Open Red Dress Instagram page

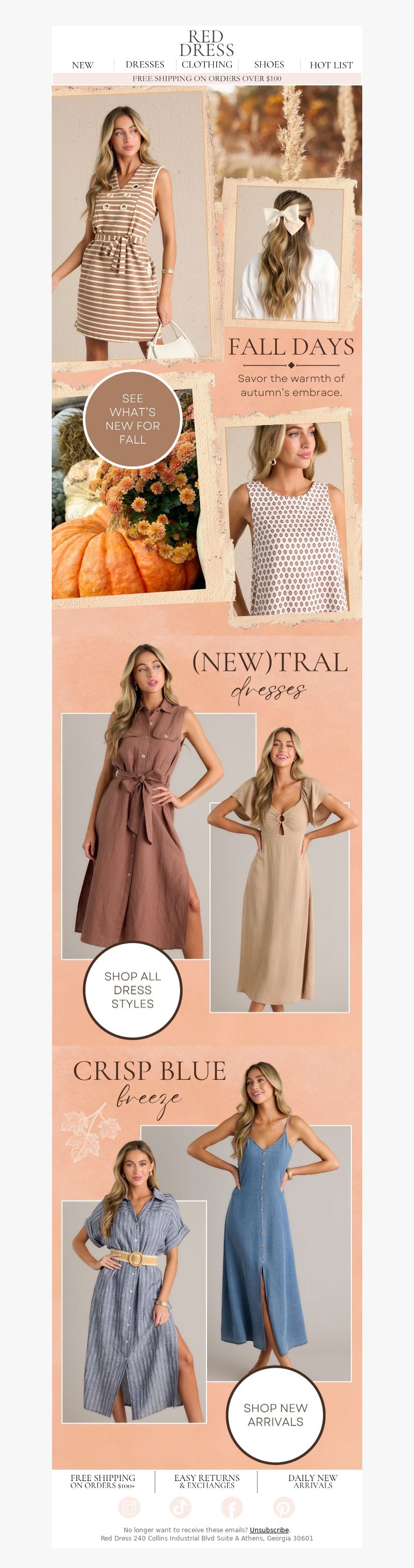click(x=129, y=1507)
